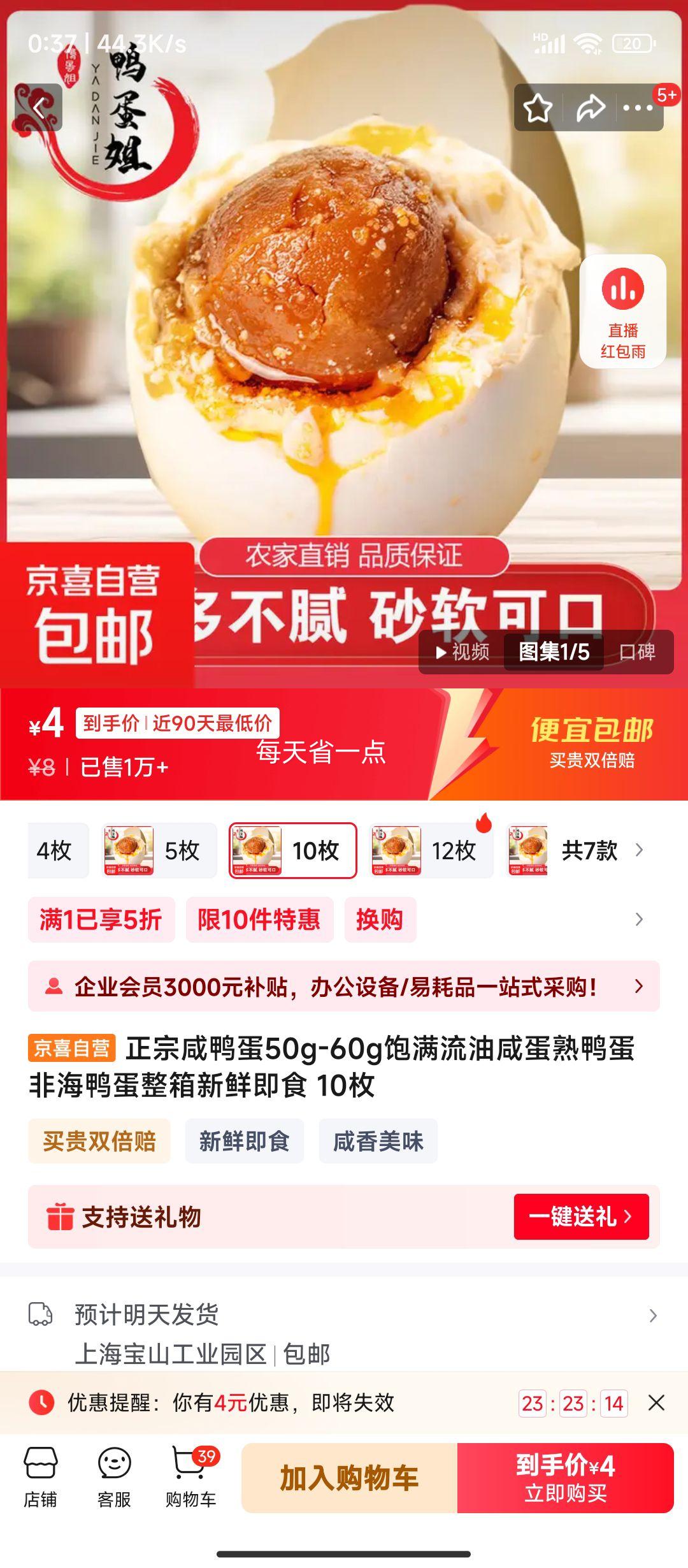This screenshot has height=1568, width=688.
Task: Tap the 一键送礼 button
Action: point(581,1217)
